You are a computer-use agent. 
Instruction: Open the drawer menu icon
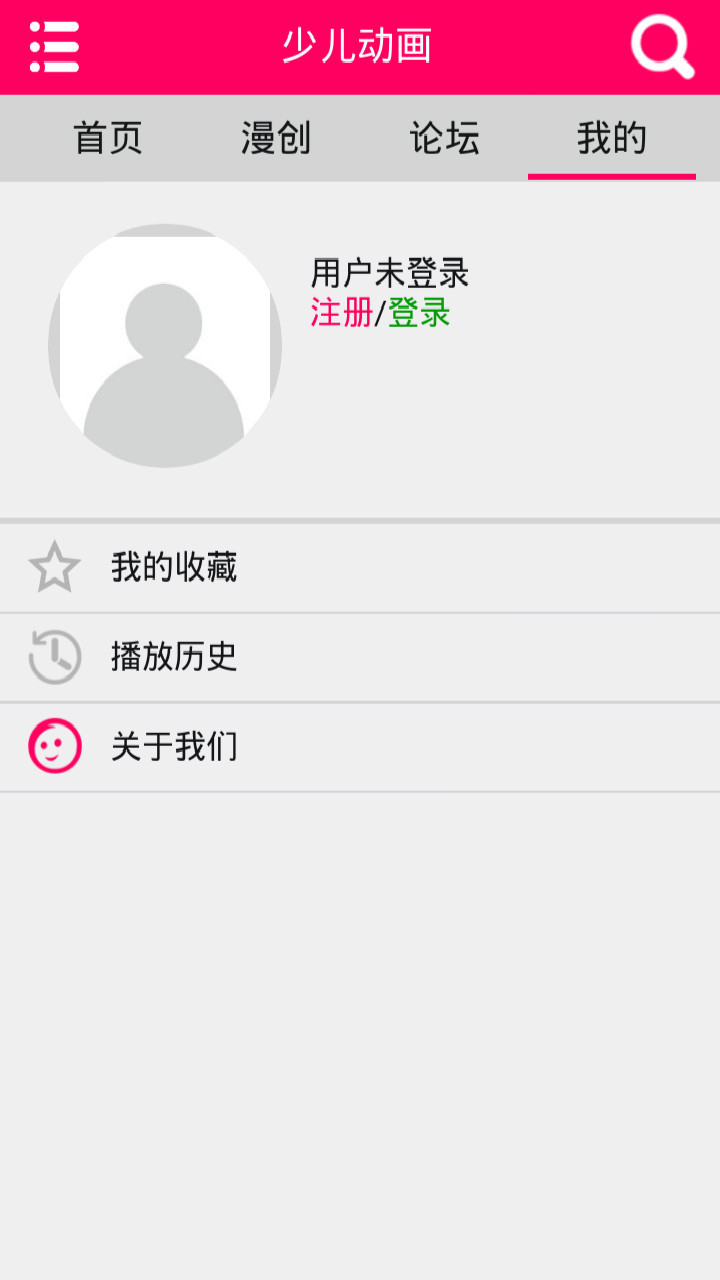click(x=54, y=47)
